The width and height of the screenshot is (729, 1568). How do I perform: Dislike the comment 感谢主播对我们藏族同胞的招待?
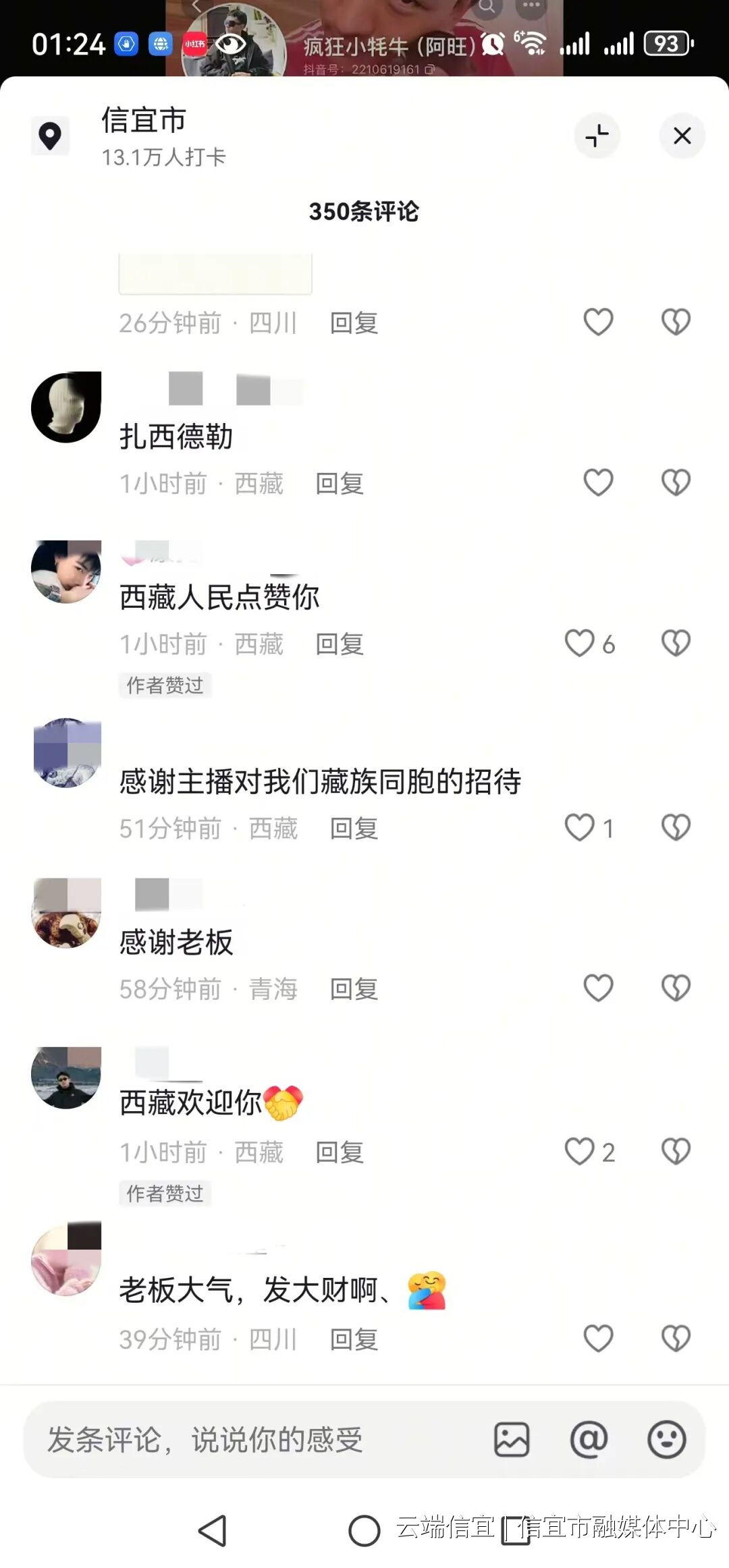click(676, 828)
